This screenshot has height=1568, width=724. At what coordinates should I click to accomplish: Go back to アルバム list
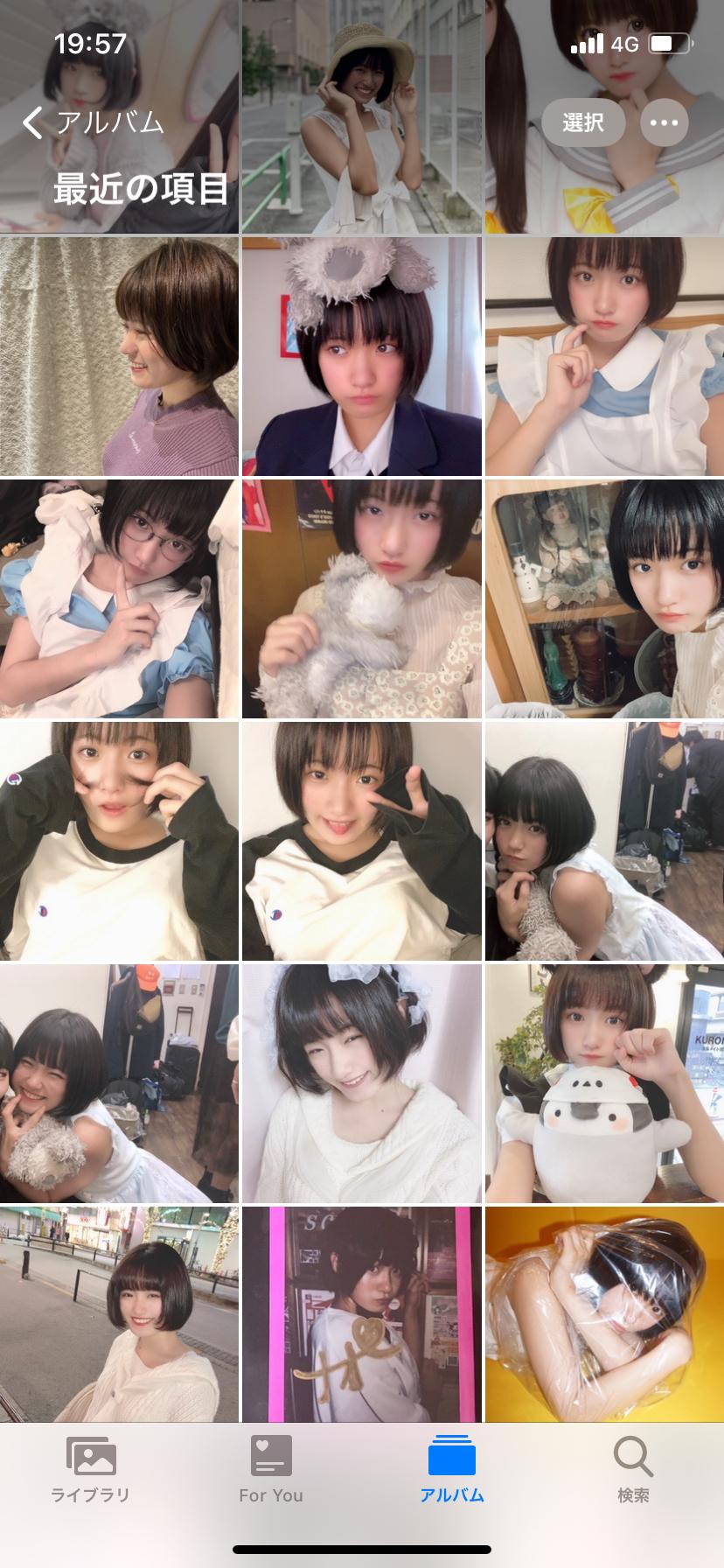[x=93, y=122]
